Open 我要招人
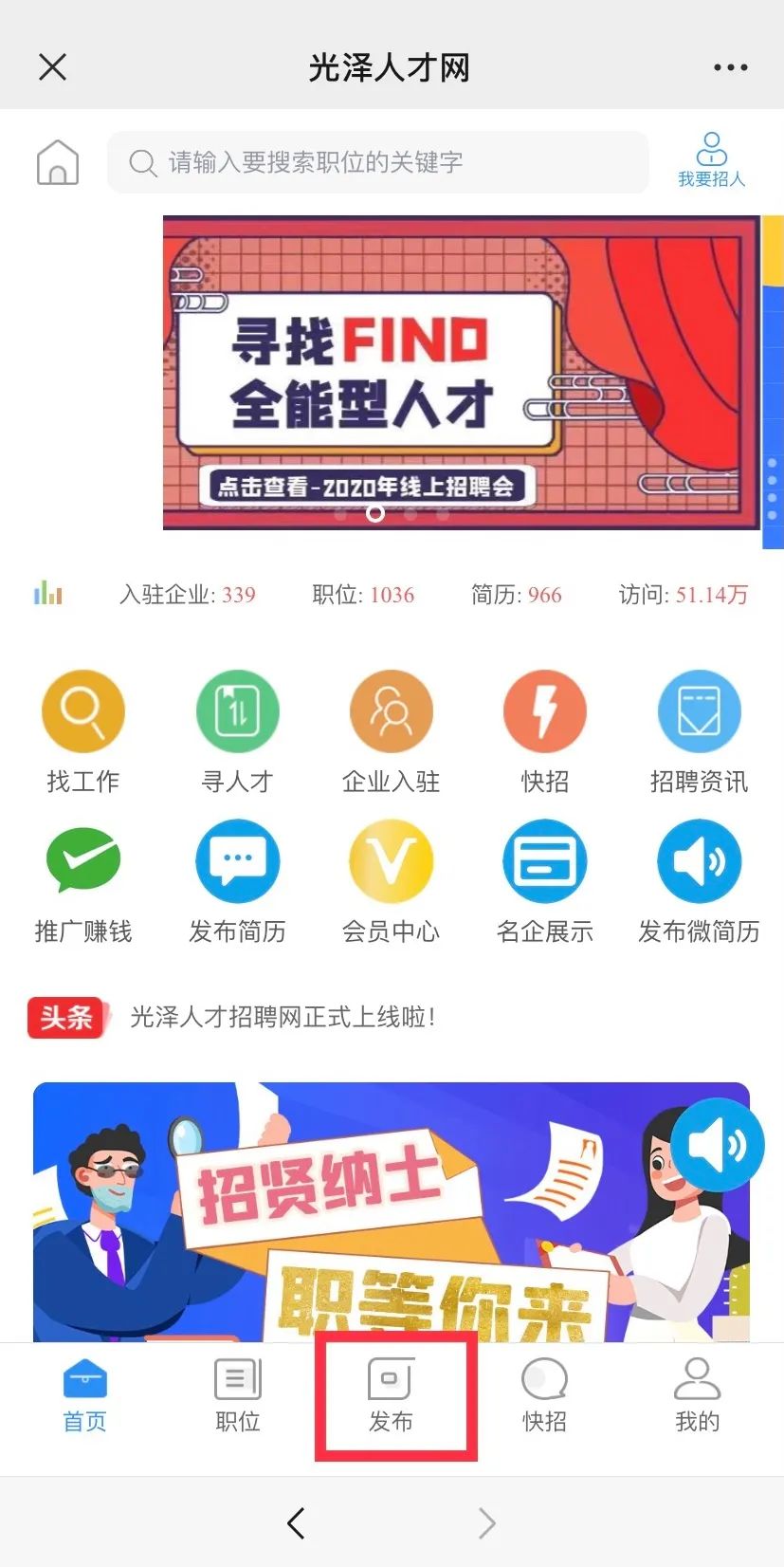784x1567 pixels. (711, 160)
